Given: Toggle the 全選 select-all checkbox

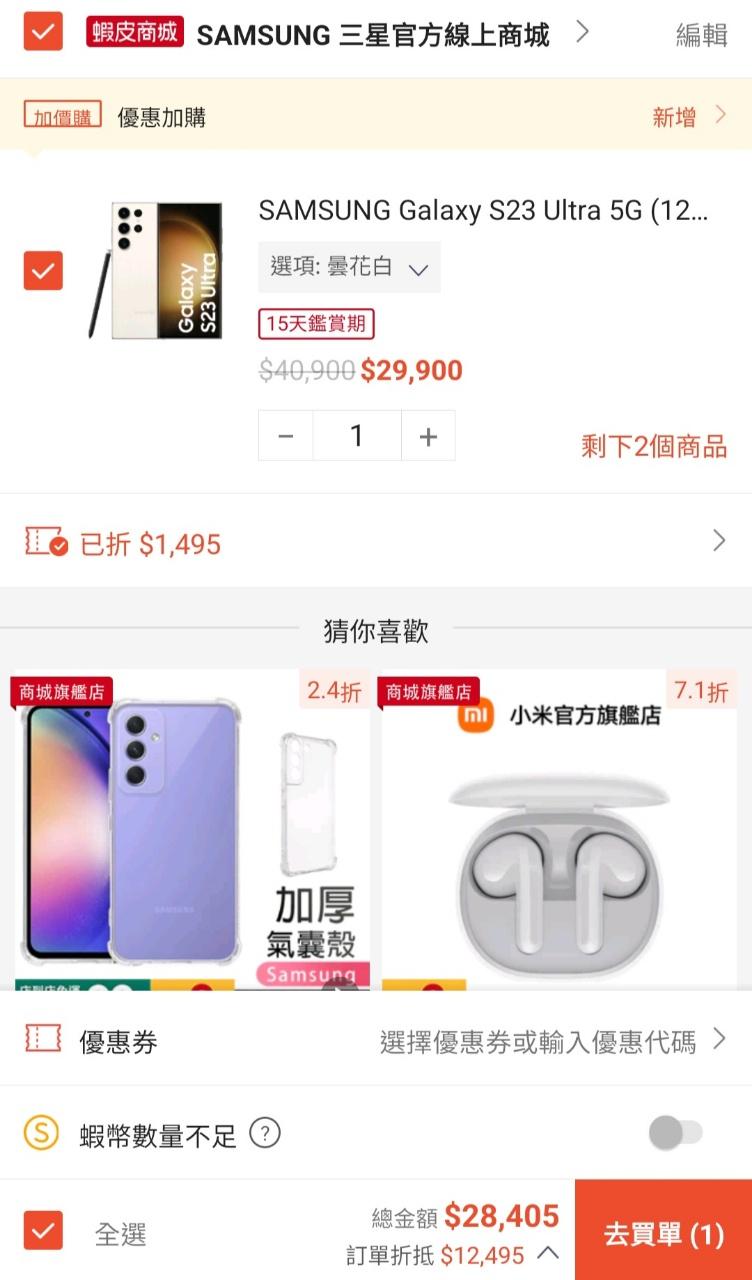Looking at the screenshot, I should 43,1231.
